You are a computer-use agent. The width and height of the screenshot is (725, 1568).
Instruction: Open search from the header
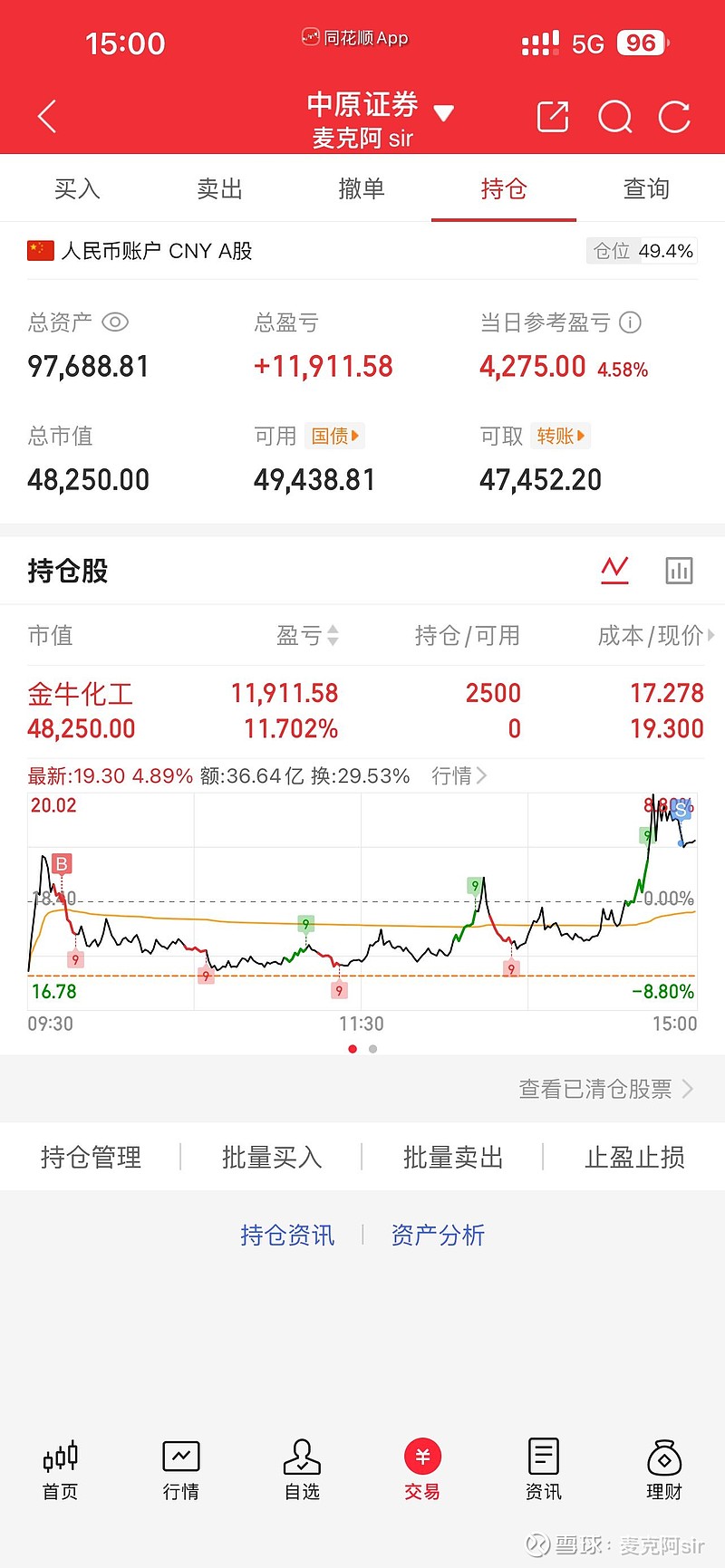coord(614,117)
